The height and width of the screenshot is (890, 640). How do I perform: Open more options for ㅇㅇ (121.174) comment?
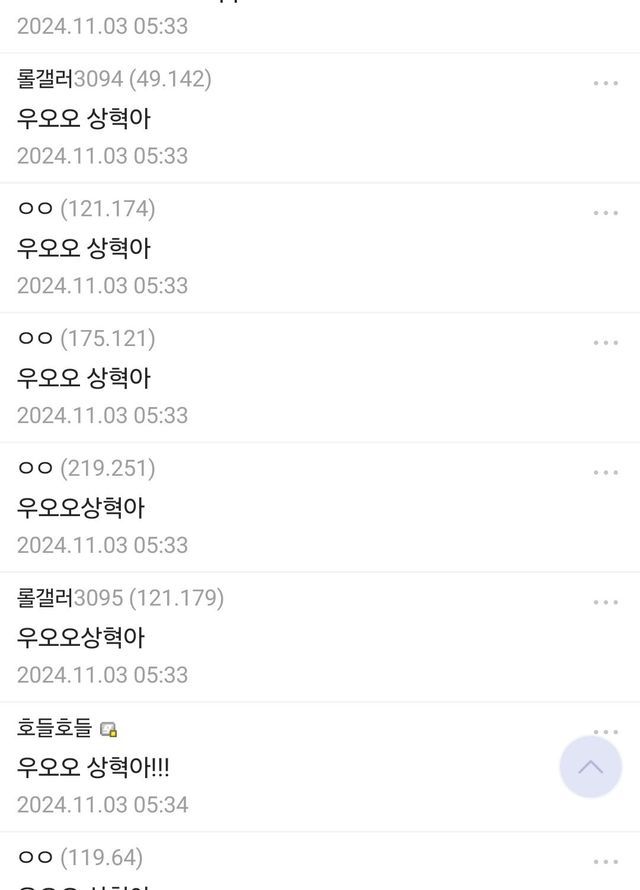pos(605,213)
